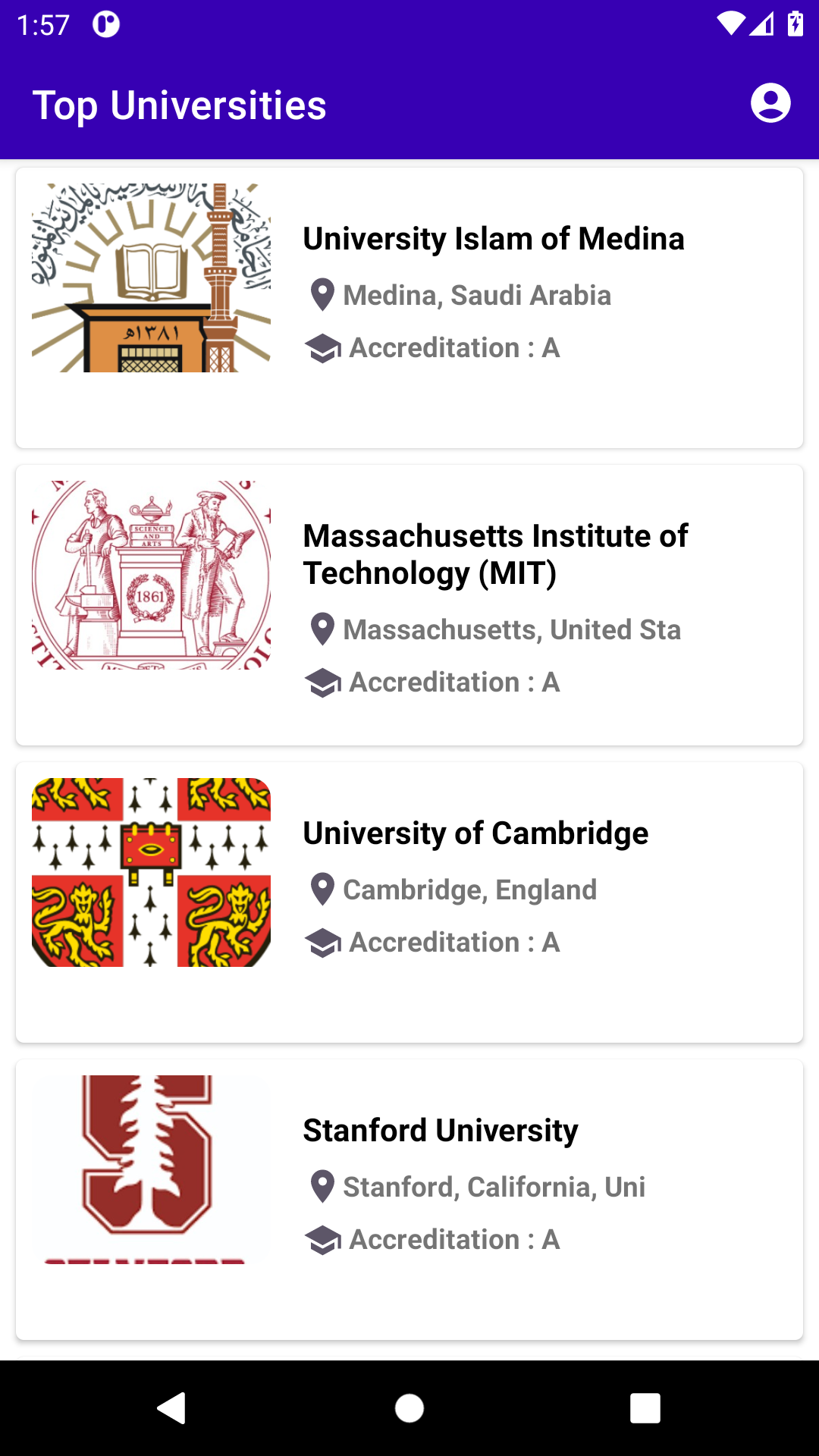Click the Top Universities title

181,105
